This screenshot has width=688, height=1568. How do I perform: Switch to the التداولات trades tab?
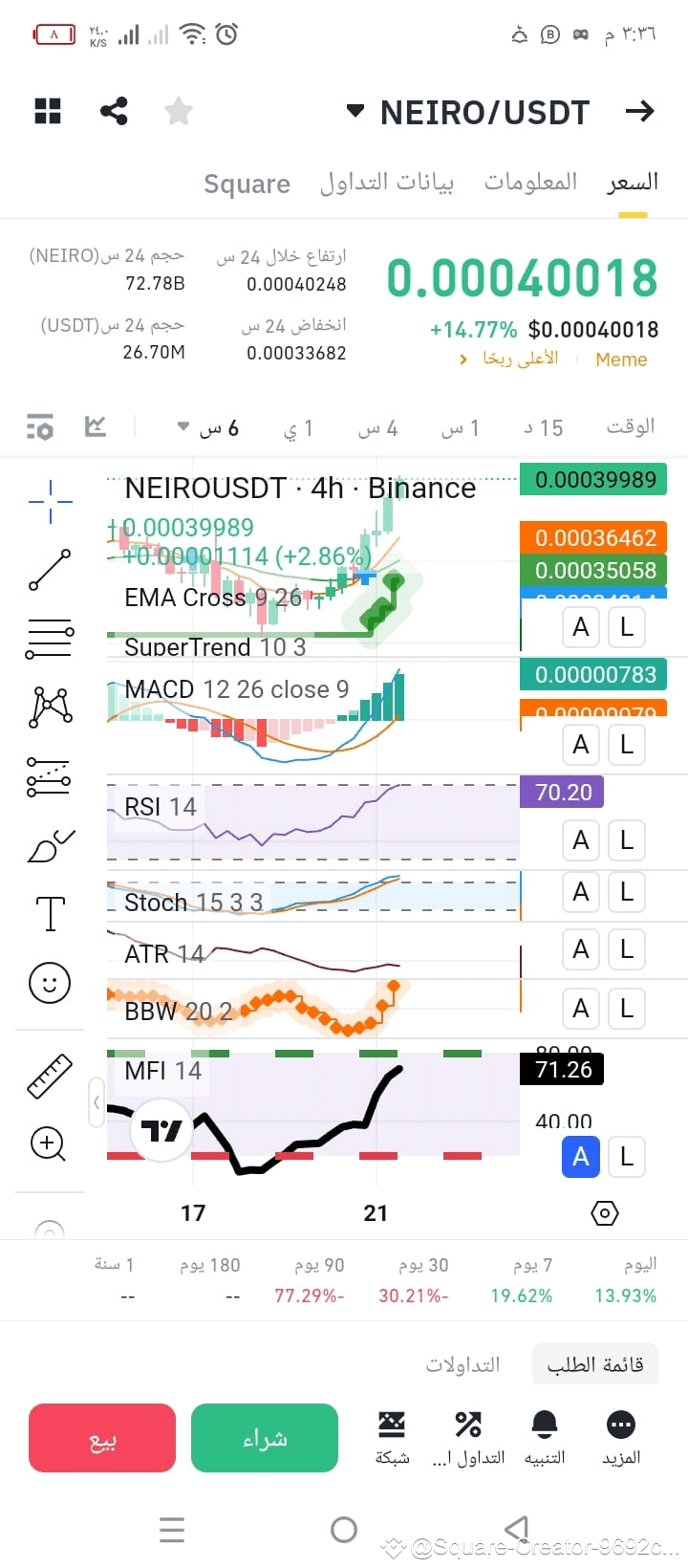click(462, 1364)
